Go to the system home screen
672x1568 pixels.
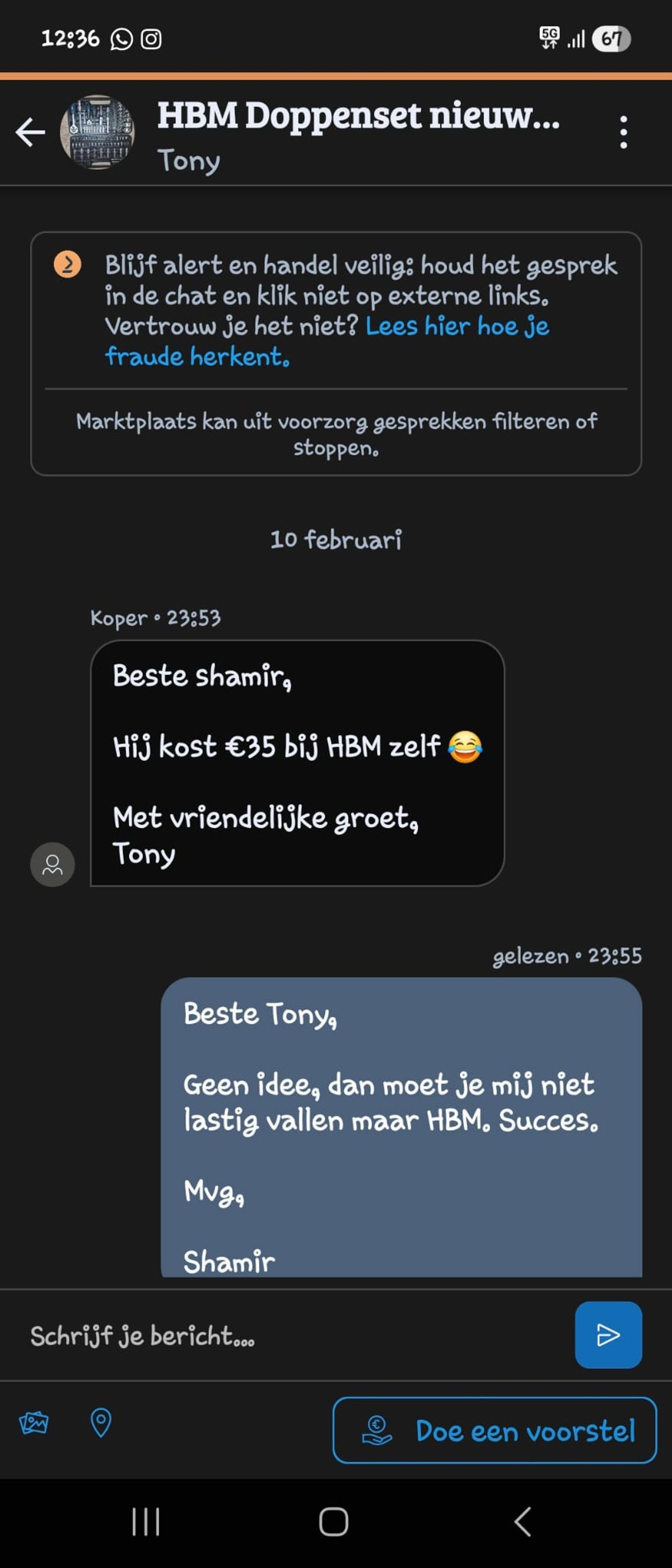[334, 1522]
